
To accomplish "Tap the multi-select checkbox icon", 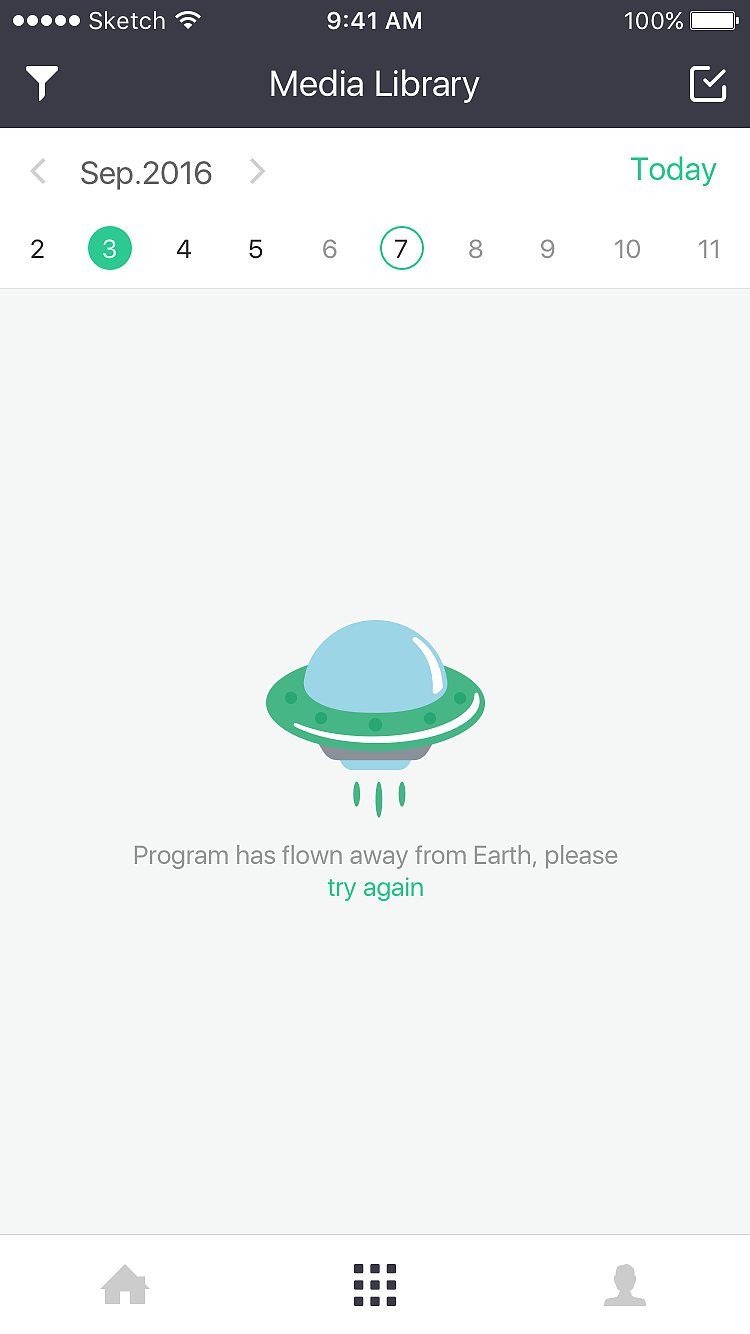I will coord(708,84).
